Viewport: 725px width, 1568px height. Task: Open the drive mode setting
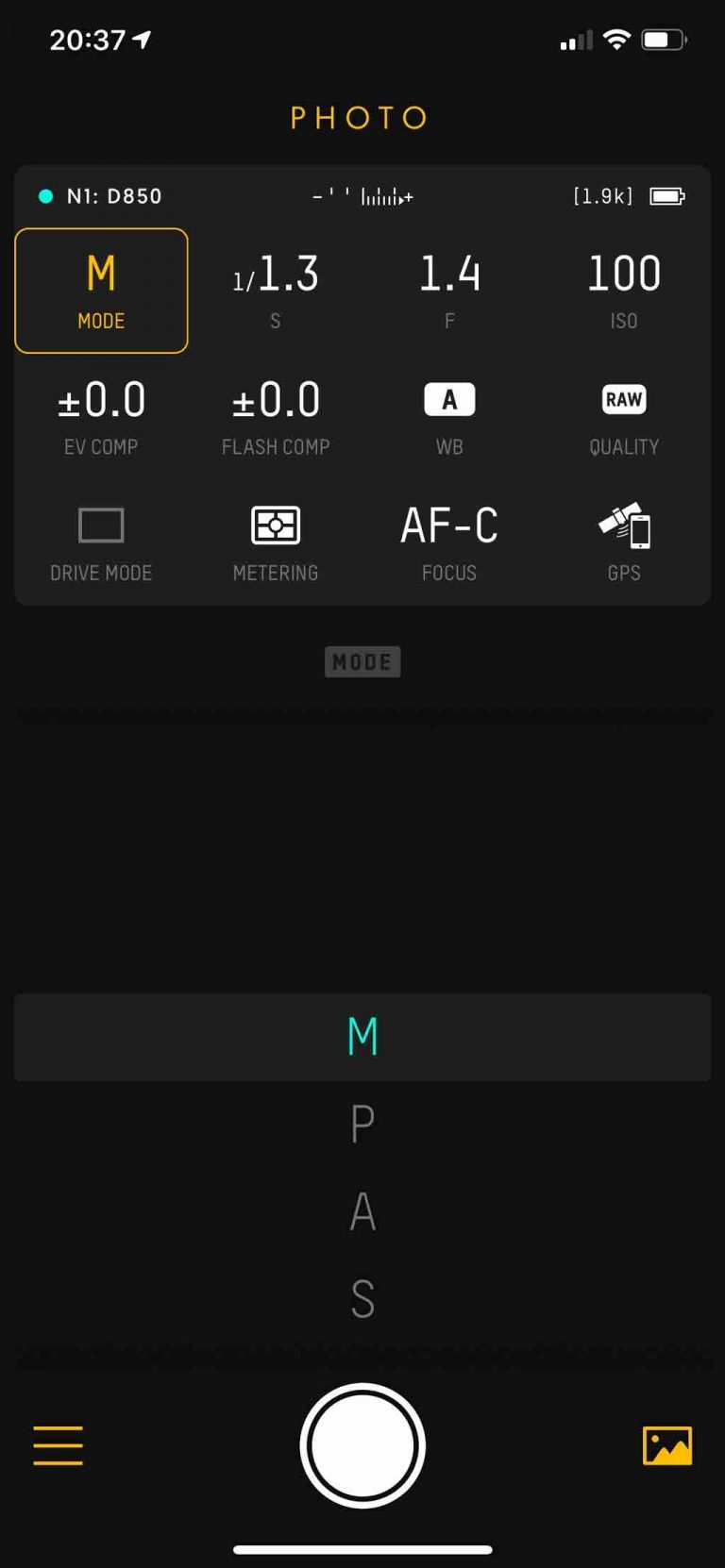pyautogui.click(x=101, y=542)
